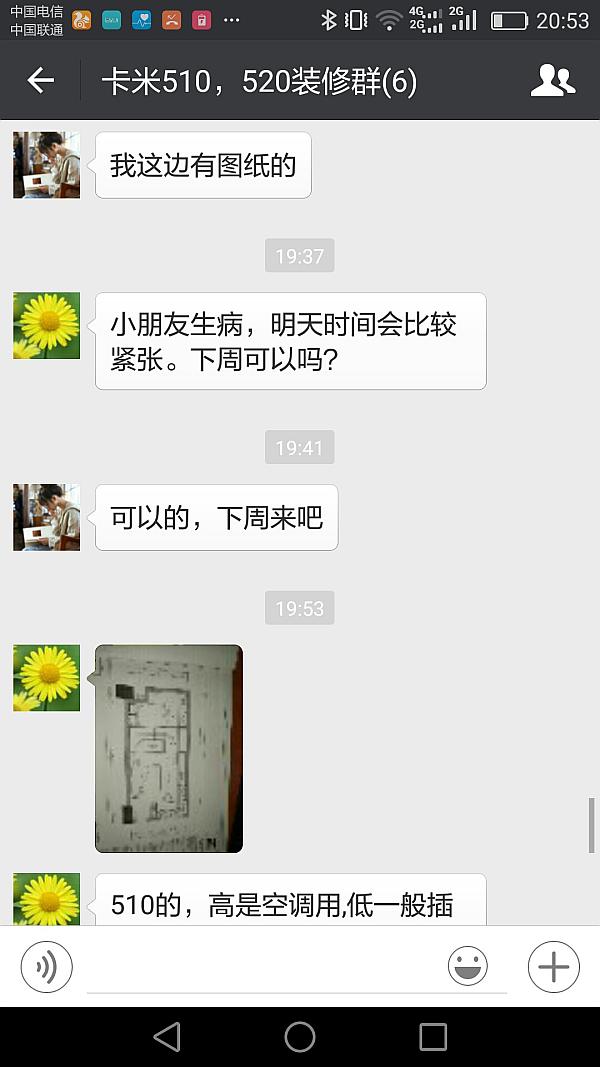Open recent apps from navigation bar
This screenshot has width=600, height=1067.
point(433,1037)
